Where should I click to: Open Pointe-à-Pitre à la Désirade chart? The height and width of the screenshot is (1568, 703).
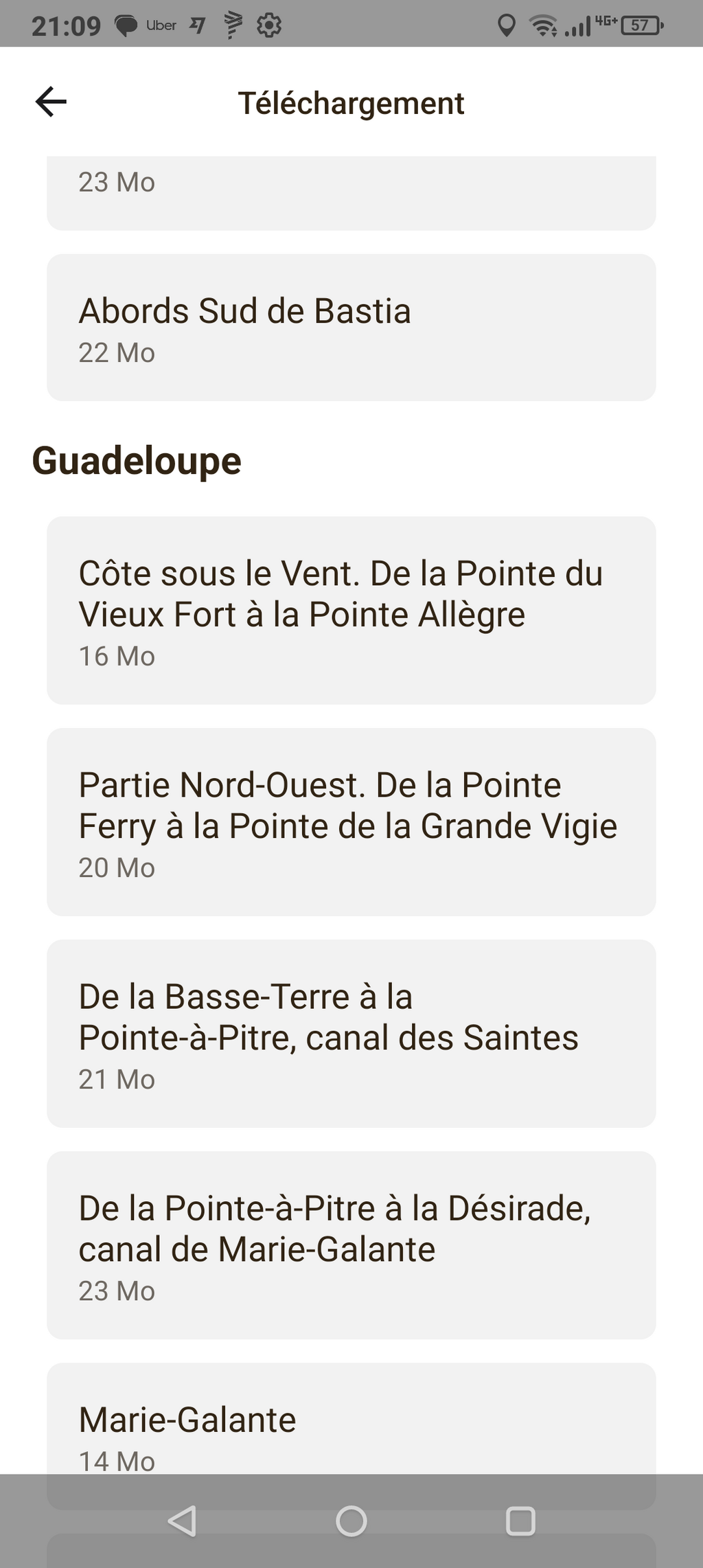tap(351, 1245)
